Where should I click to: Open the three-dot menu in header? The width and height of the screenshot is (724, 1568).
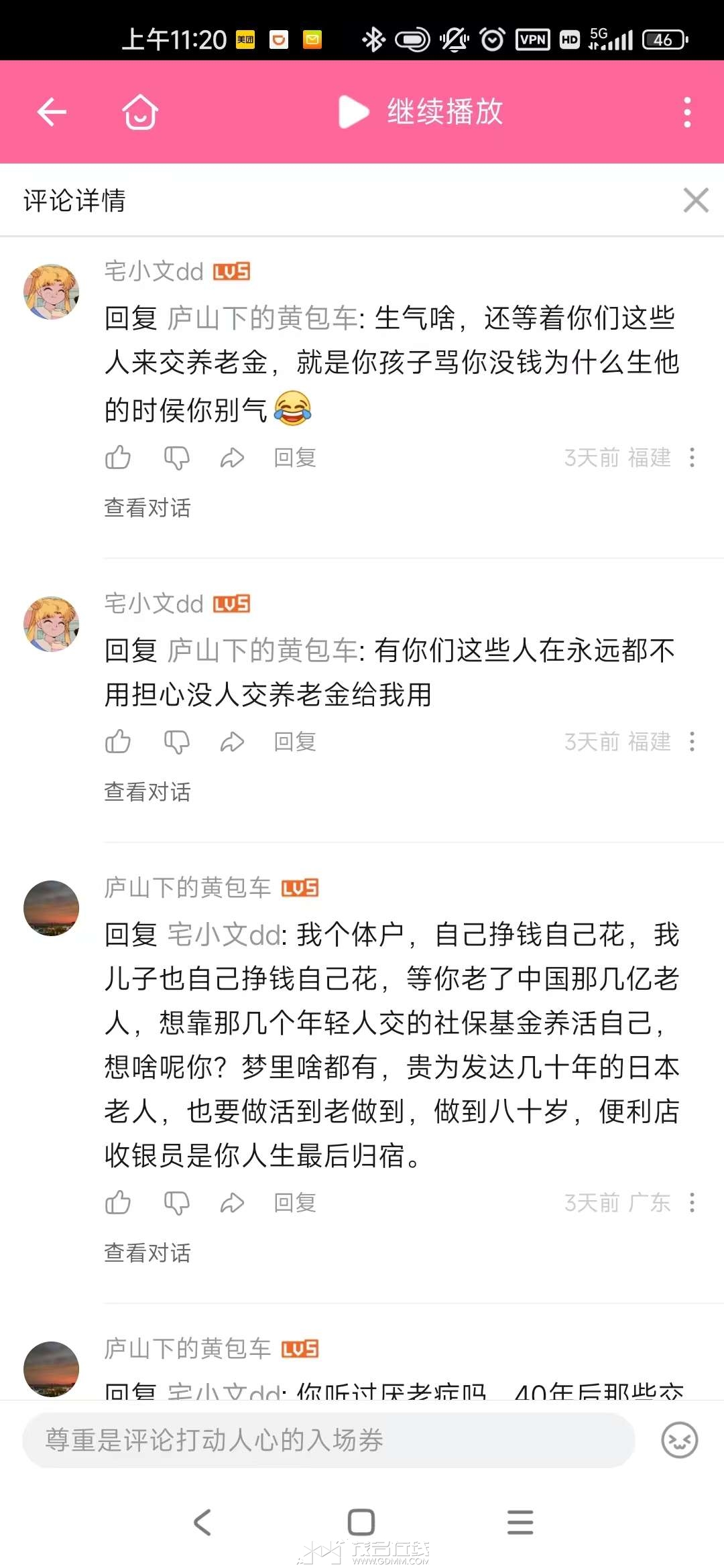coord(686,111)
